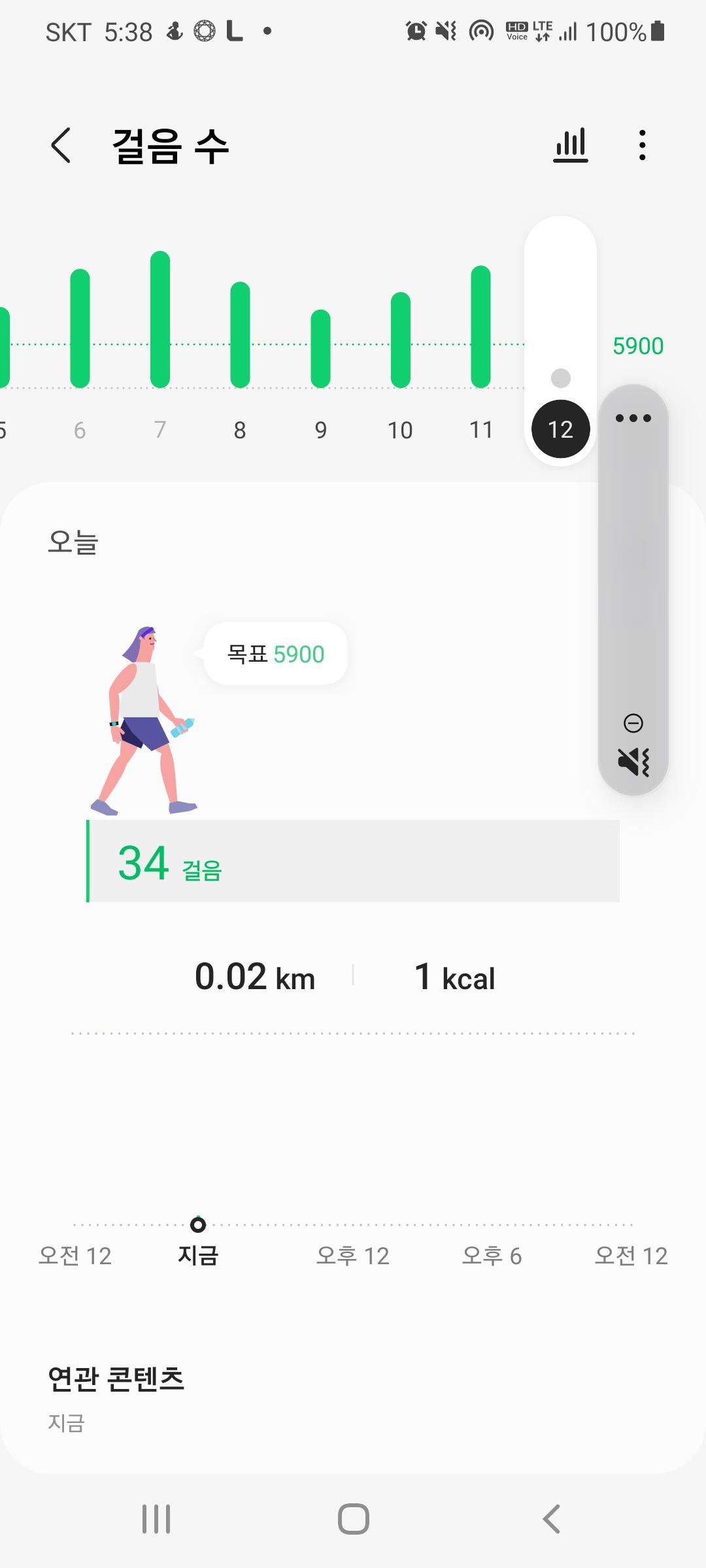Go back from the 걸음 수 screen
The image size is (706, 1568).
point(61,145)
